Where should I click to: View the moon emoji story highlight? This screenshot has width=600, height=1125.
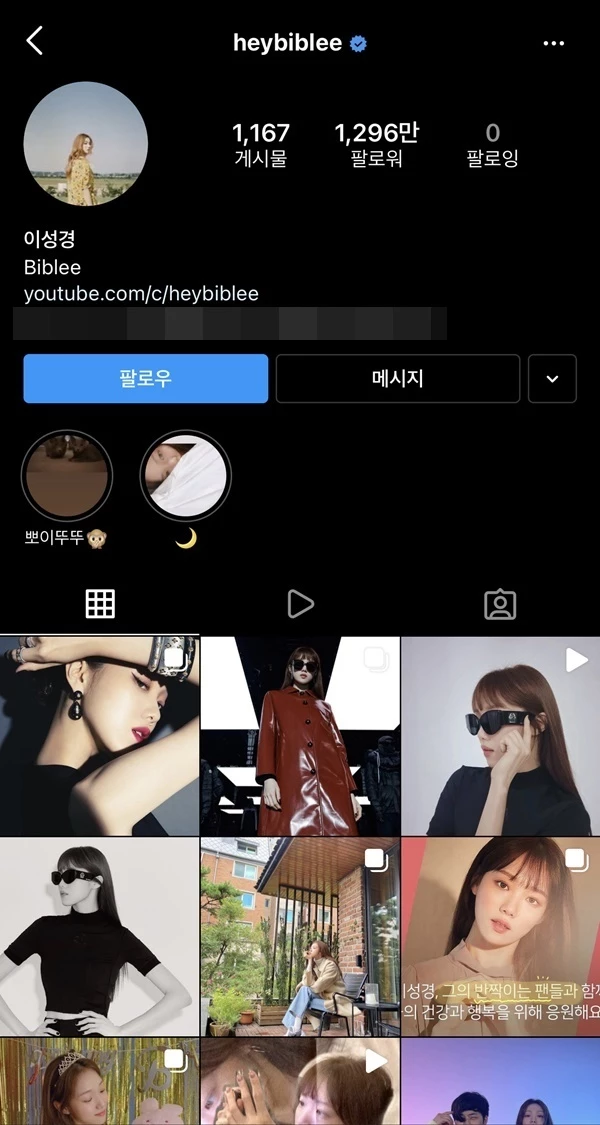pos(186,476)
